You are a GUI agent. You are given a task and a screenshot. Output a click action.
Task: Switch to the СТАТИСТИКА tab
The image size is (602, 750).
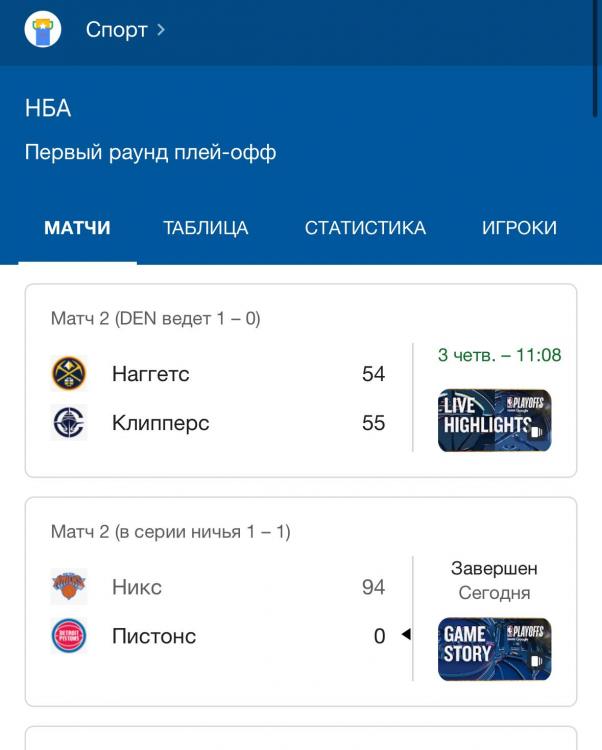click(x=365, y=228)
